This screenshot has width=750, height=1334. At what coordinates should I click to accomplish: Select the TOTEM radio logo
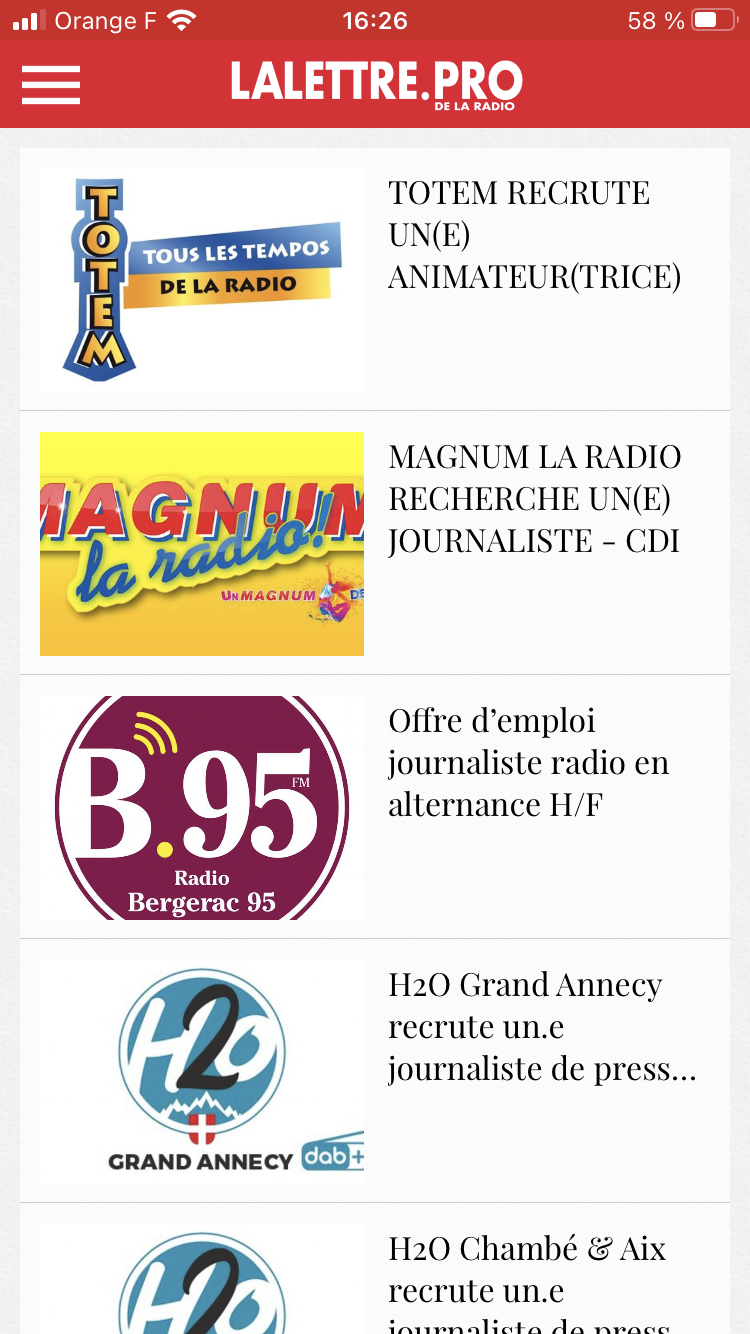201,278
